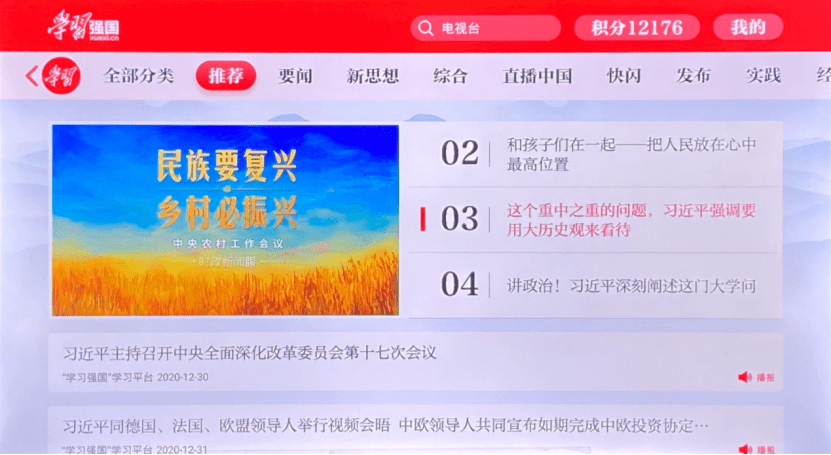Open the 民族要复兴 乡村必振兴 banner
Screen dimensions: 831x455
click(x=225, y=220)
